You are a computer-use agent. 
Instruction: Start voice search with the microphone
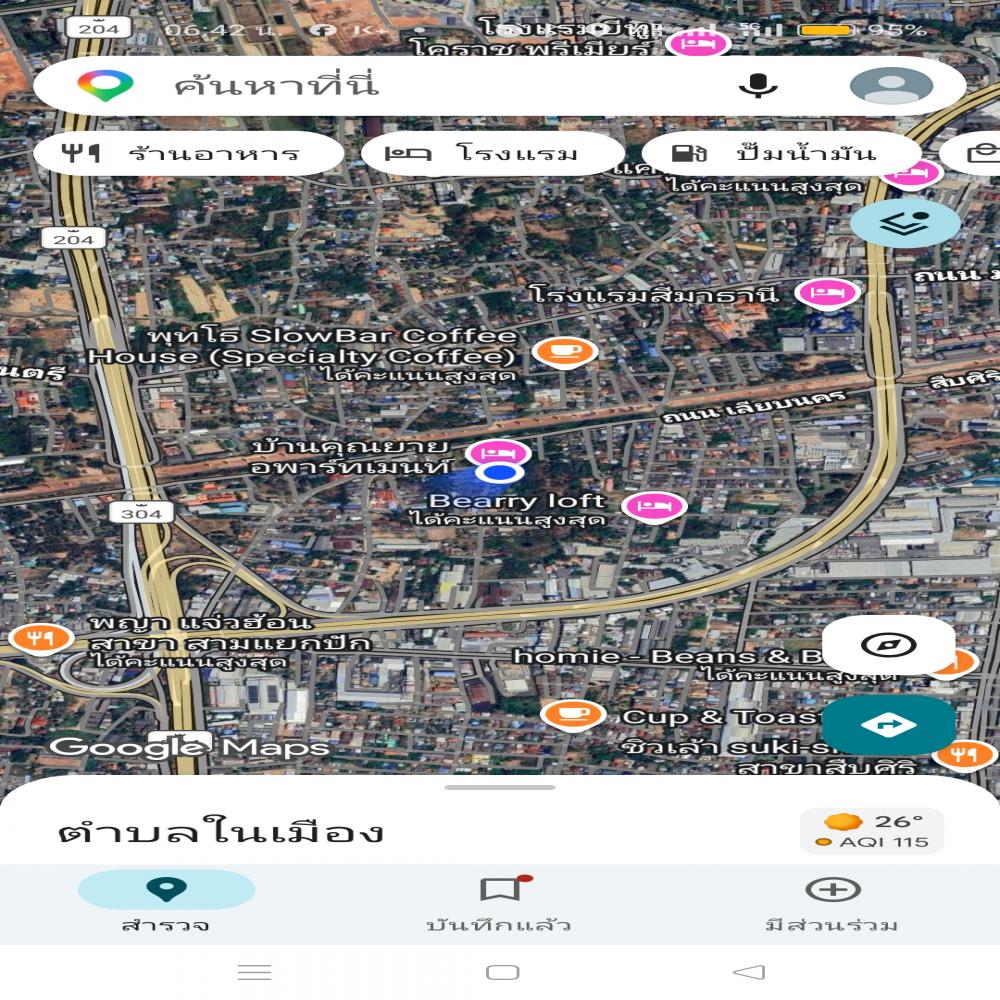point(758,86)
